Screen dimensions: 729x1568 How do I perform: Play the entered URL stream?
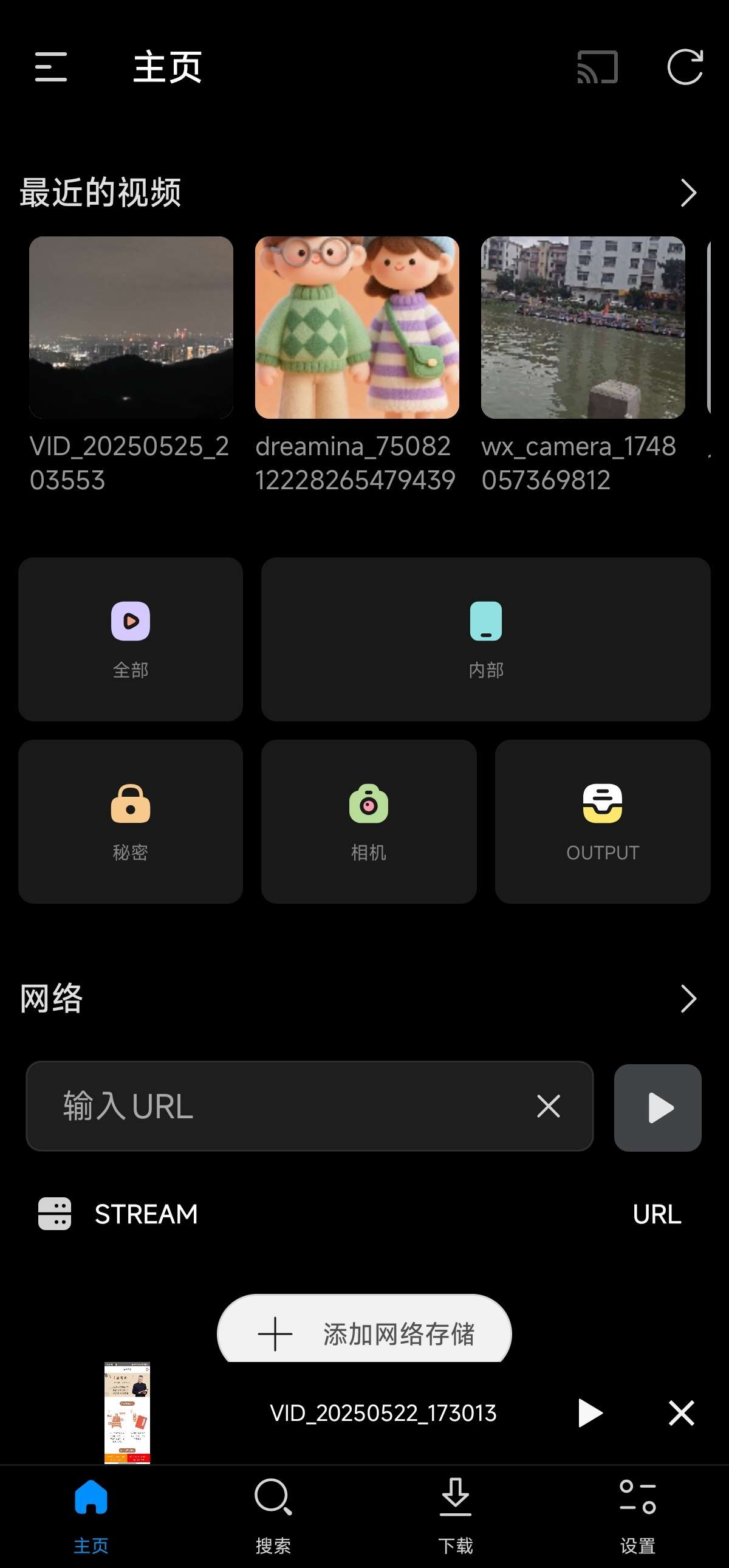657,1107
